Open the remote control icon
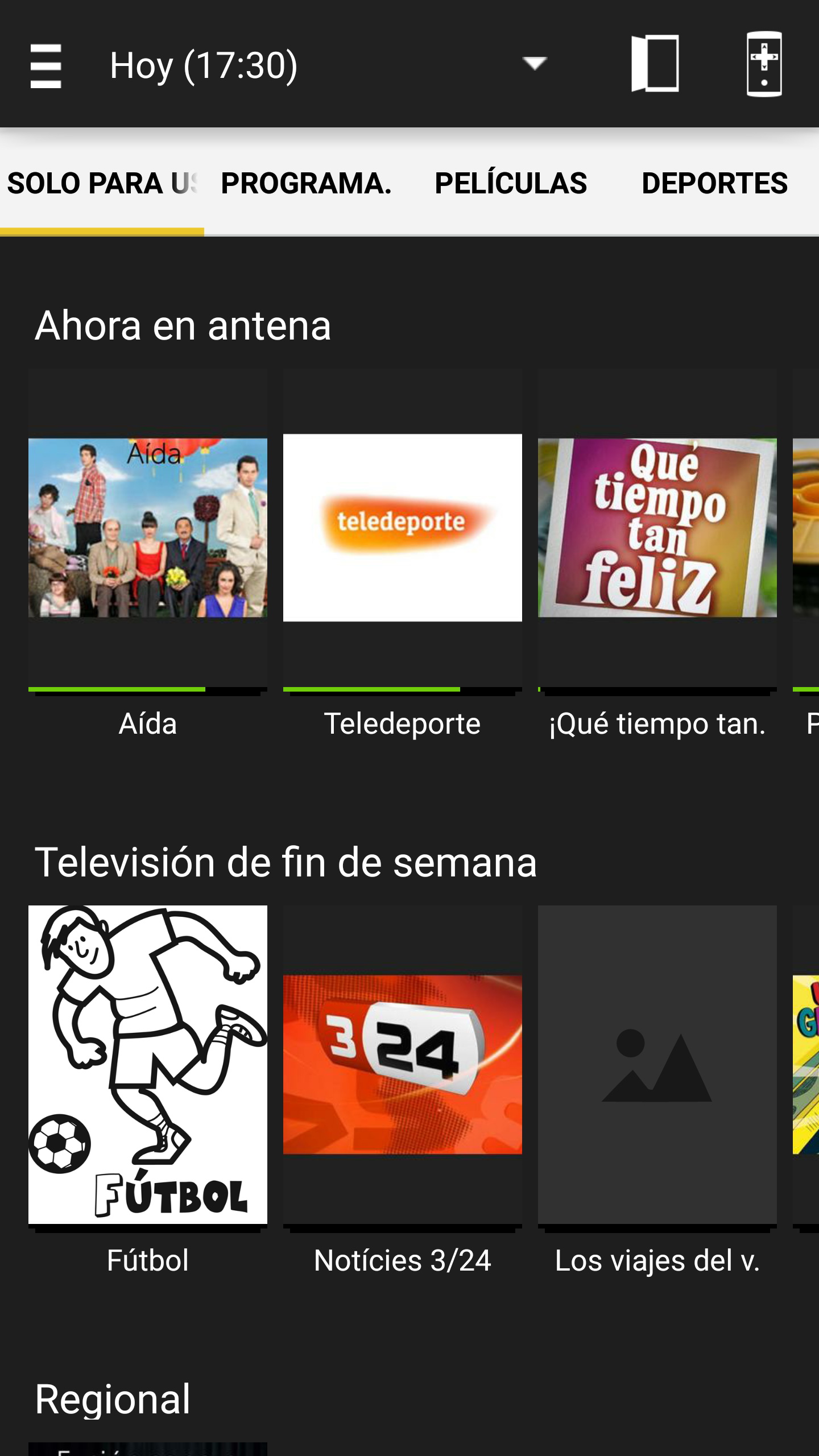 coord(764,64)
